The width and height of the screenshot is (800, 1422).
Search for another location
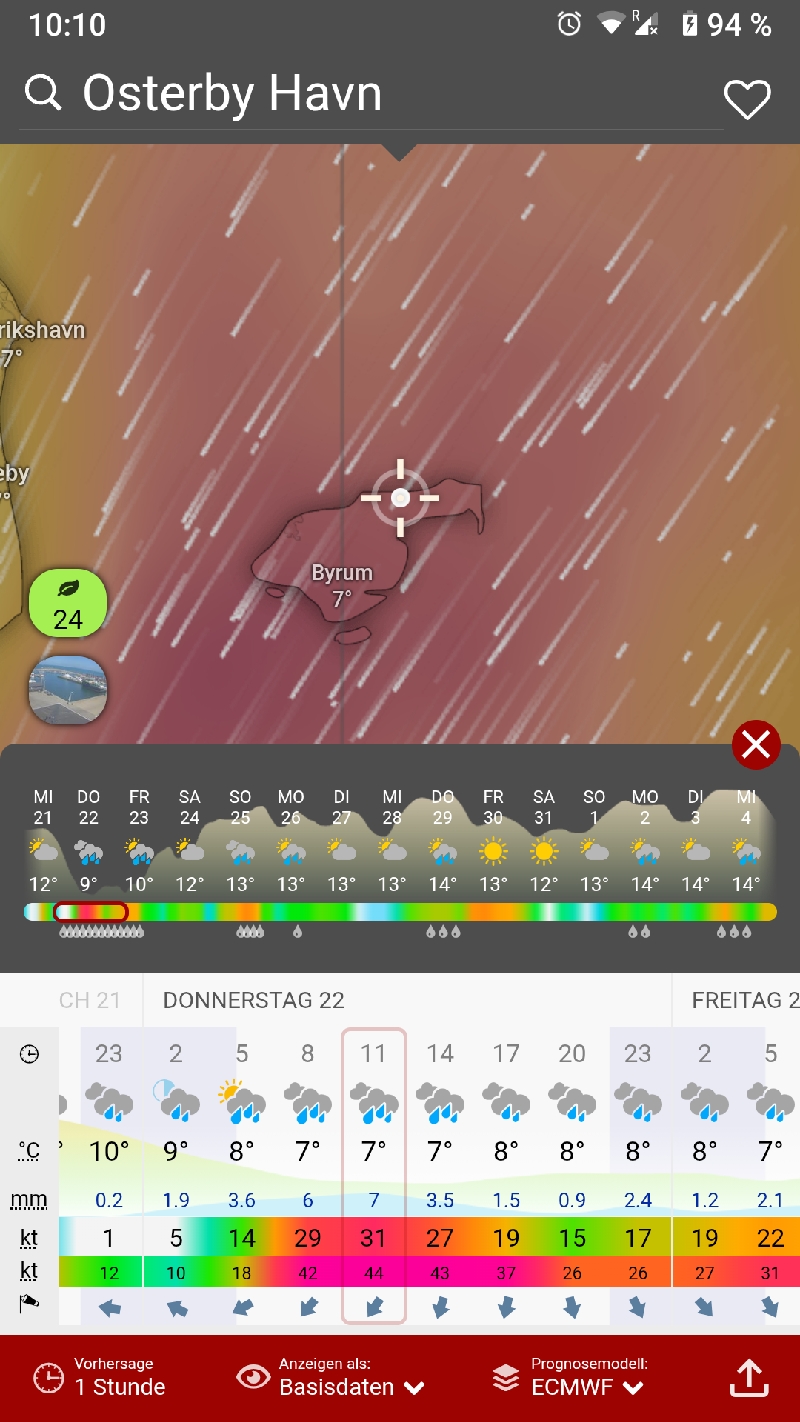[43, 94]
